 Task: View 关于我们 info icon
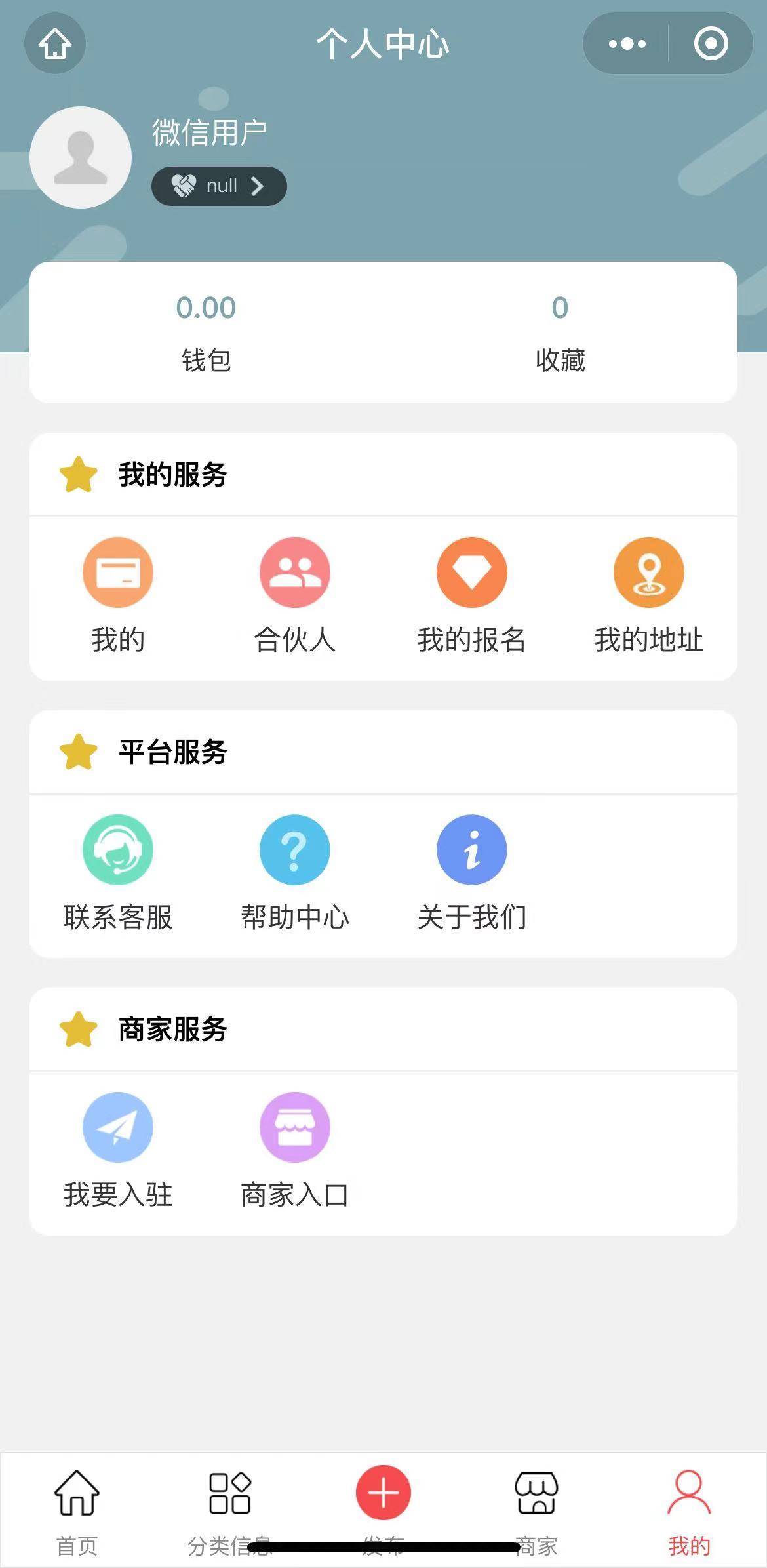point(472,849)
